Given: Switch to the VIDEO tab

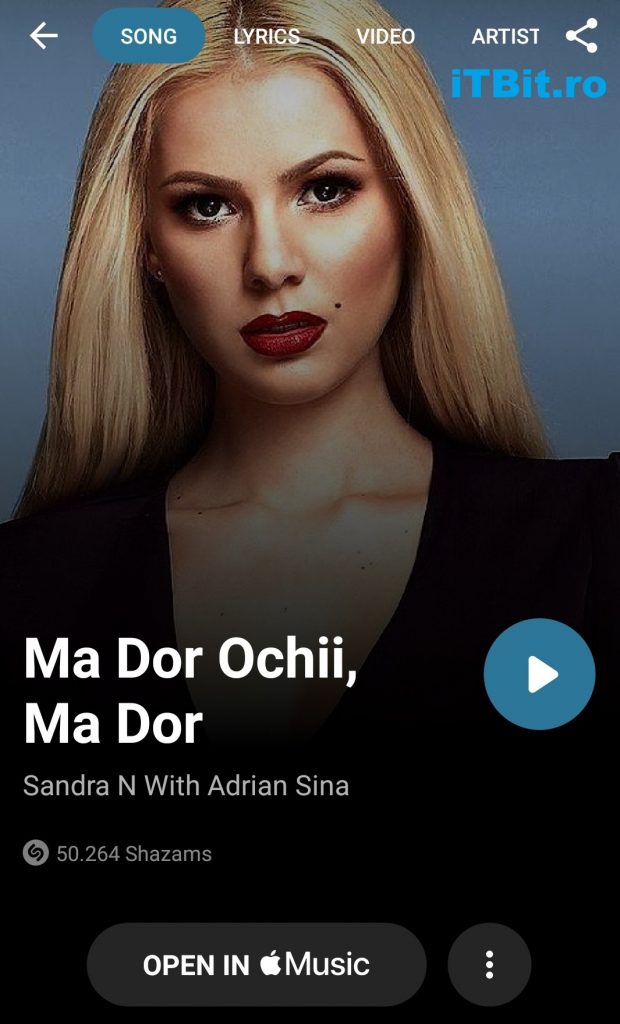Looking at the screenshot, I should (x=385, y=37).
